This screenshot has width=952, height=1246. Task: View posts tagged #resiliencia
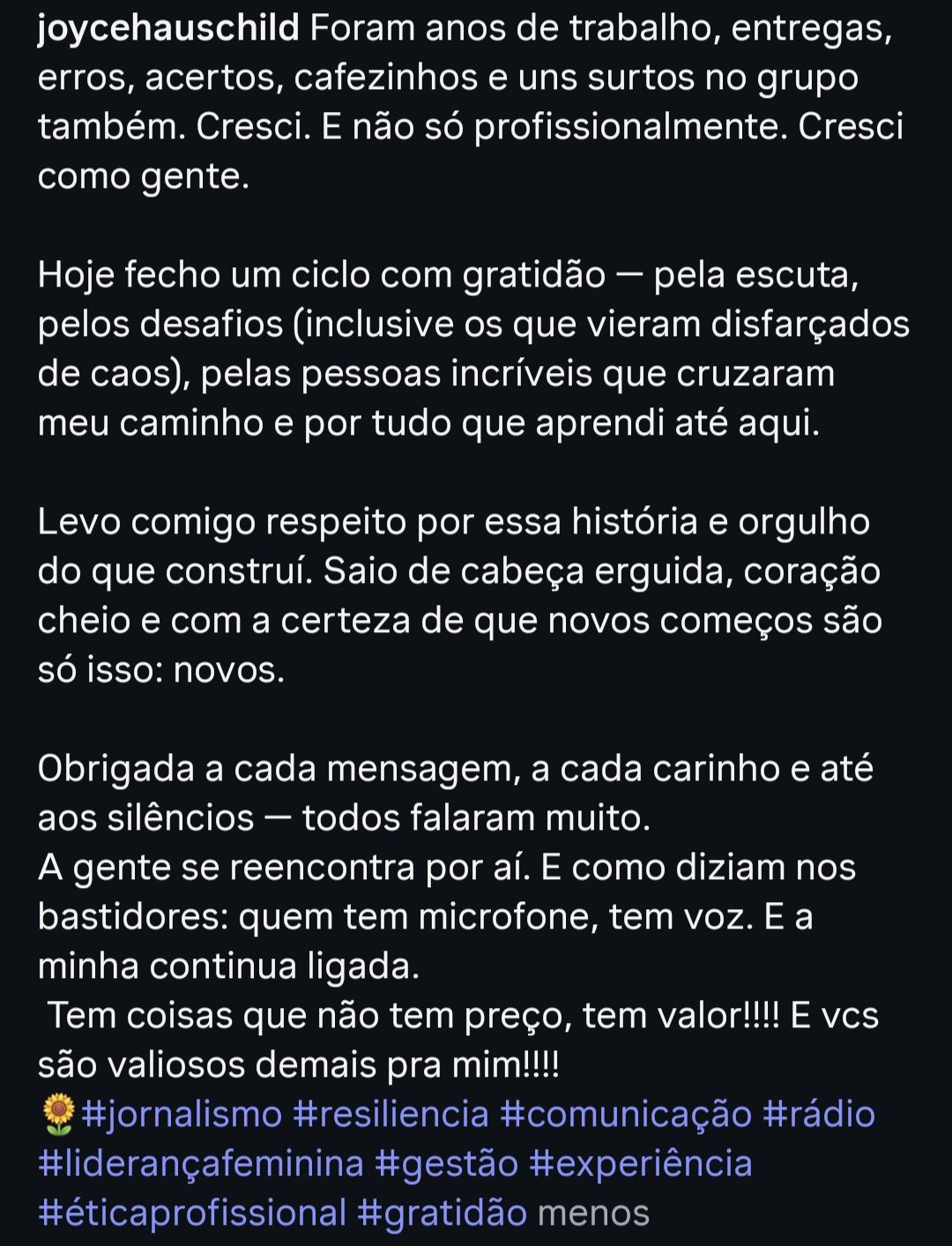pos(390,1115)
